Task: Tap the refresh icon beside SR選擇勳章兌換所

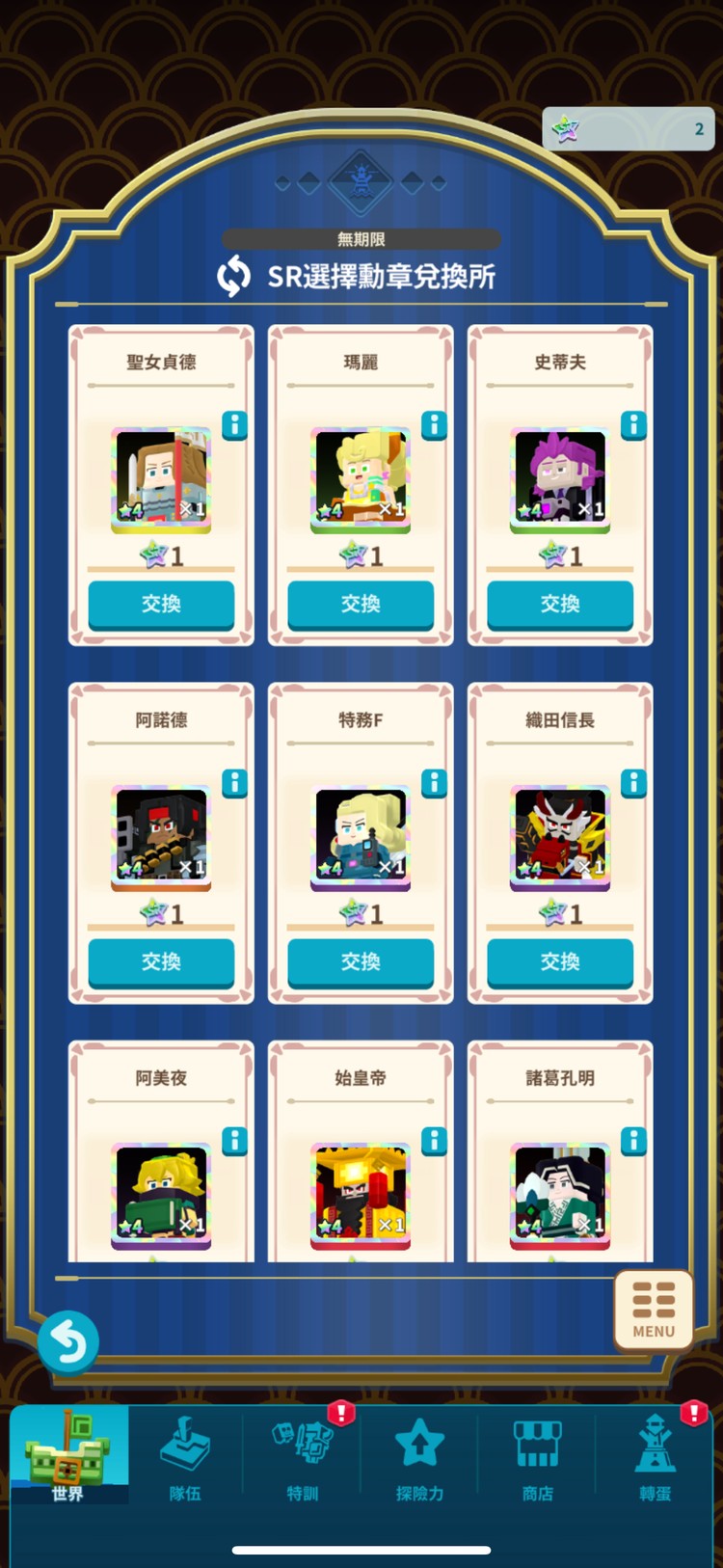Action: click(x=234, y=277)
